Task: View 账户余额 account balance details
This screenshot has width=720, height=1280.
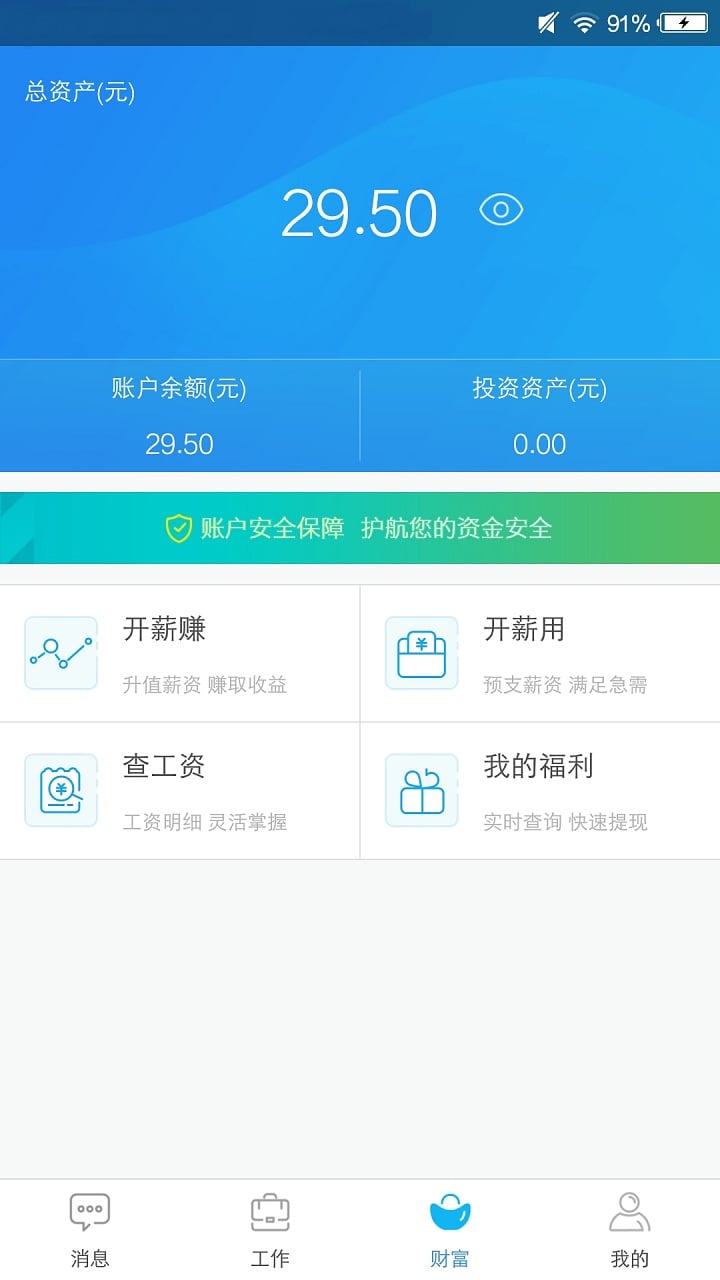Action: click(180, 416)
